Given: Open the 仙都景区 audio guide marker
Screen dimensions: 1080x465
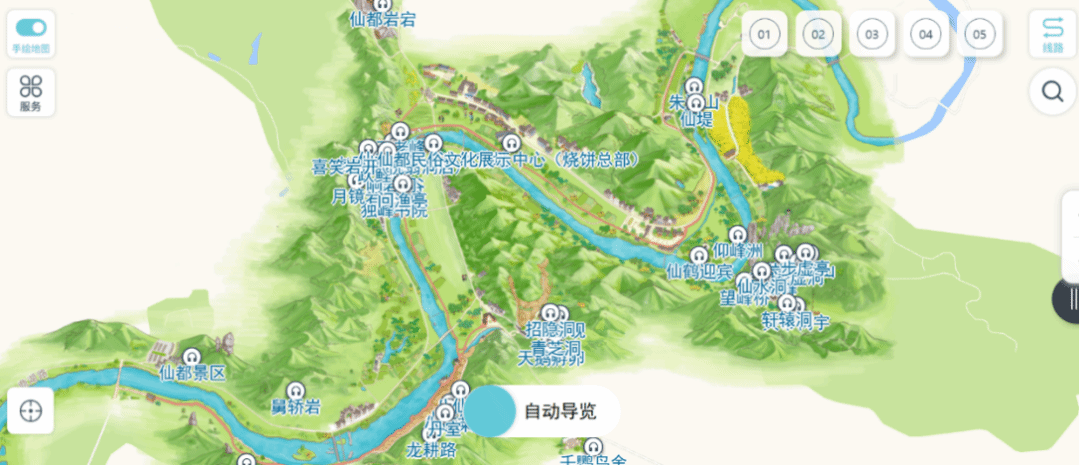Looking at the screenshot, I should [192, 356].
